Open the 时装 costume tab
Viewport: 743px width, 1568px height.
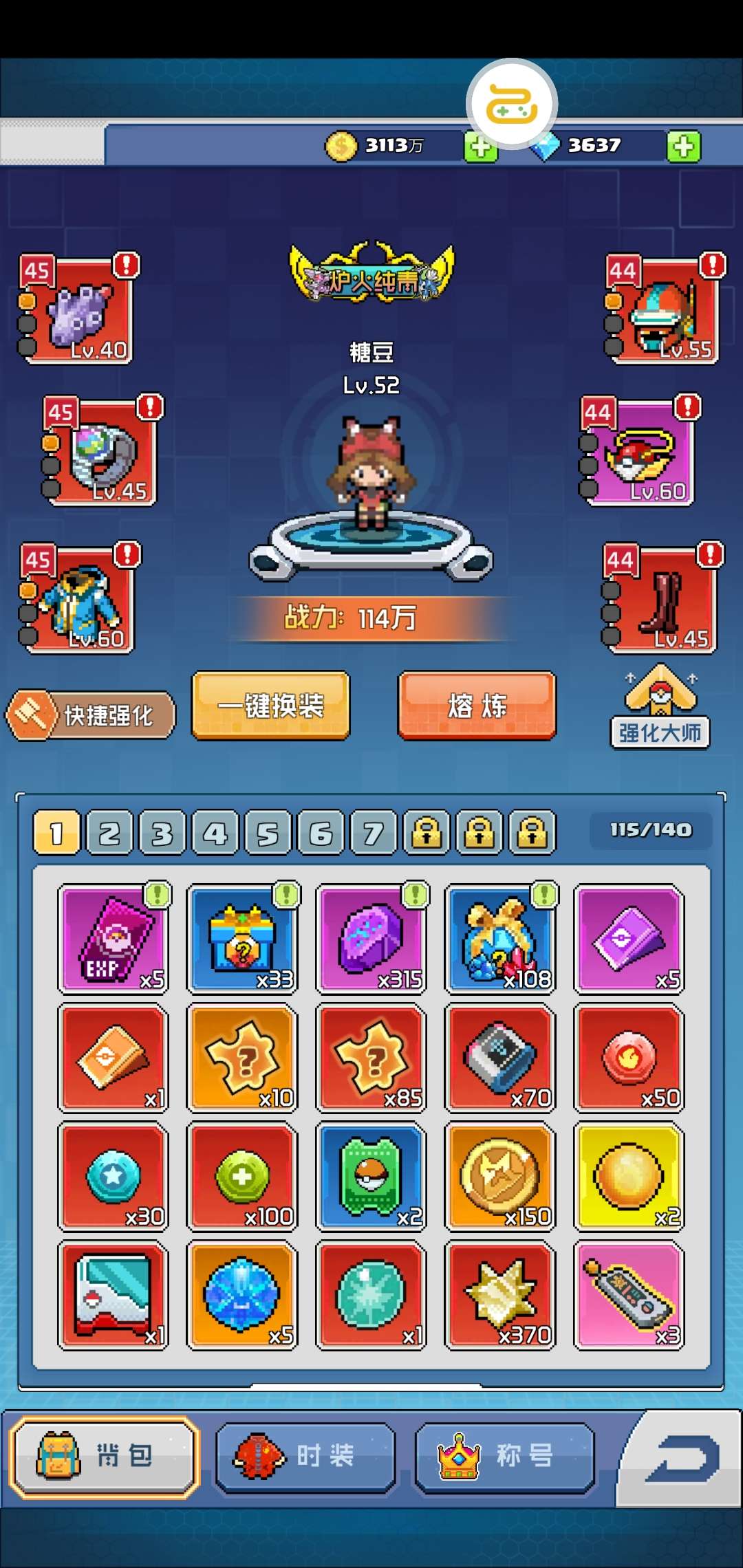(305, 1456)
